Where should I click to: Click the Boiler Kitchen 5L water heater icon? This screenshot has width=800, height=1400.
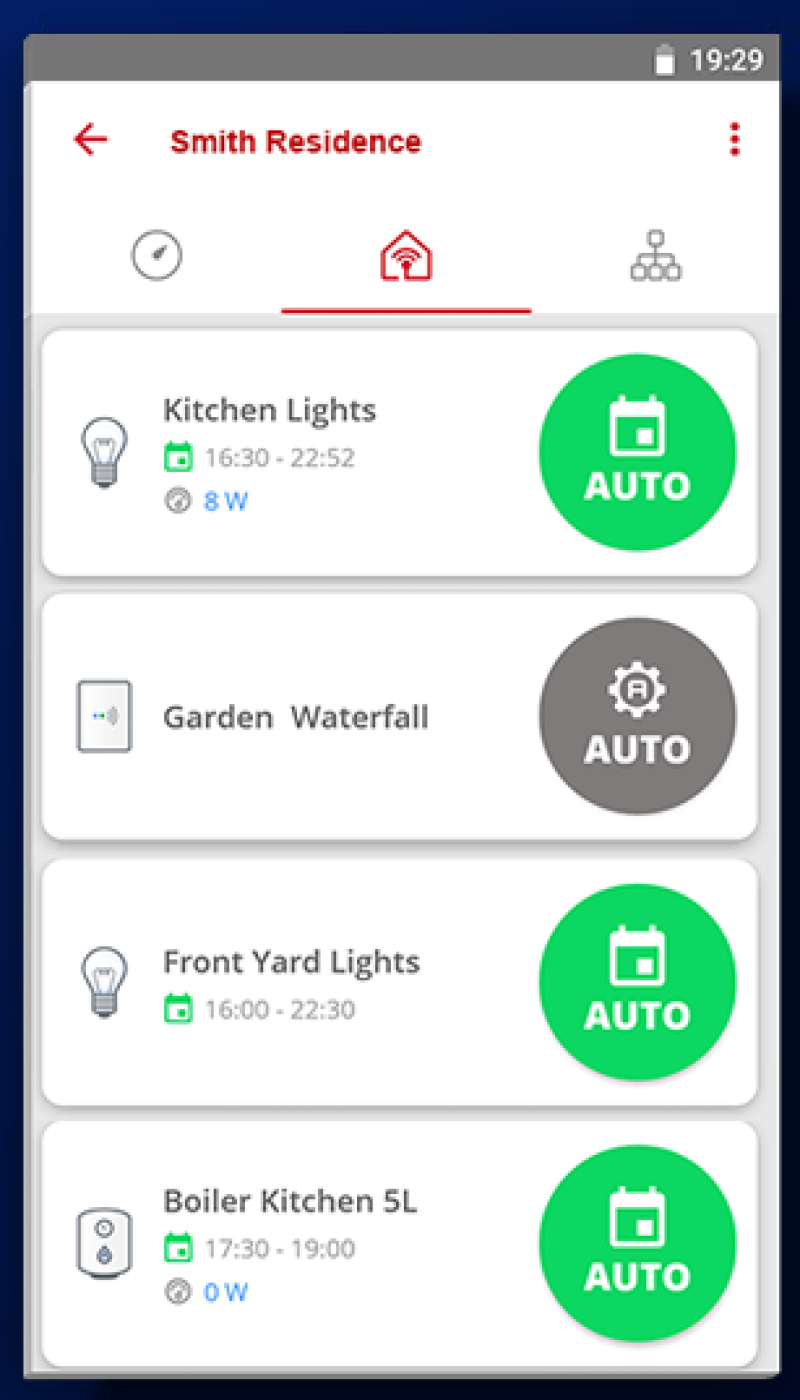pos(104,1242)
